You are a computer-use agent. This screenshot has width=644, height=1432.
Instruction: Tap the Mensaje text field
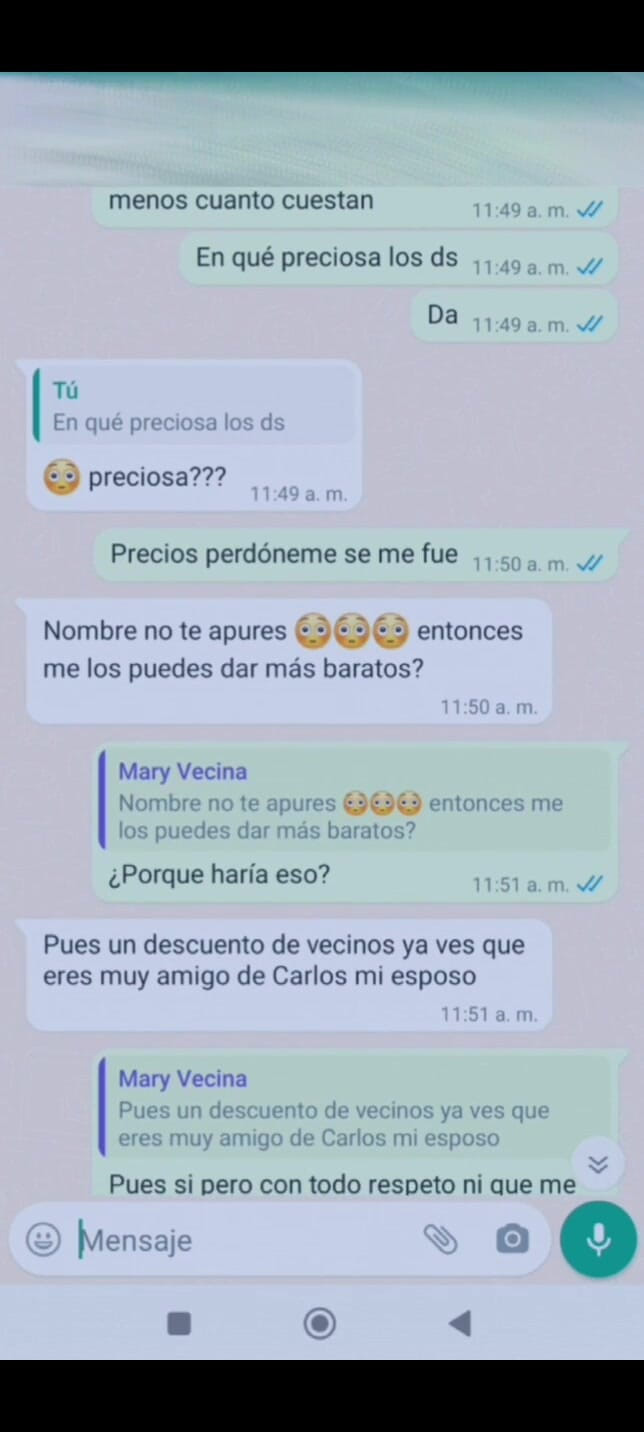[240, 1240]
